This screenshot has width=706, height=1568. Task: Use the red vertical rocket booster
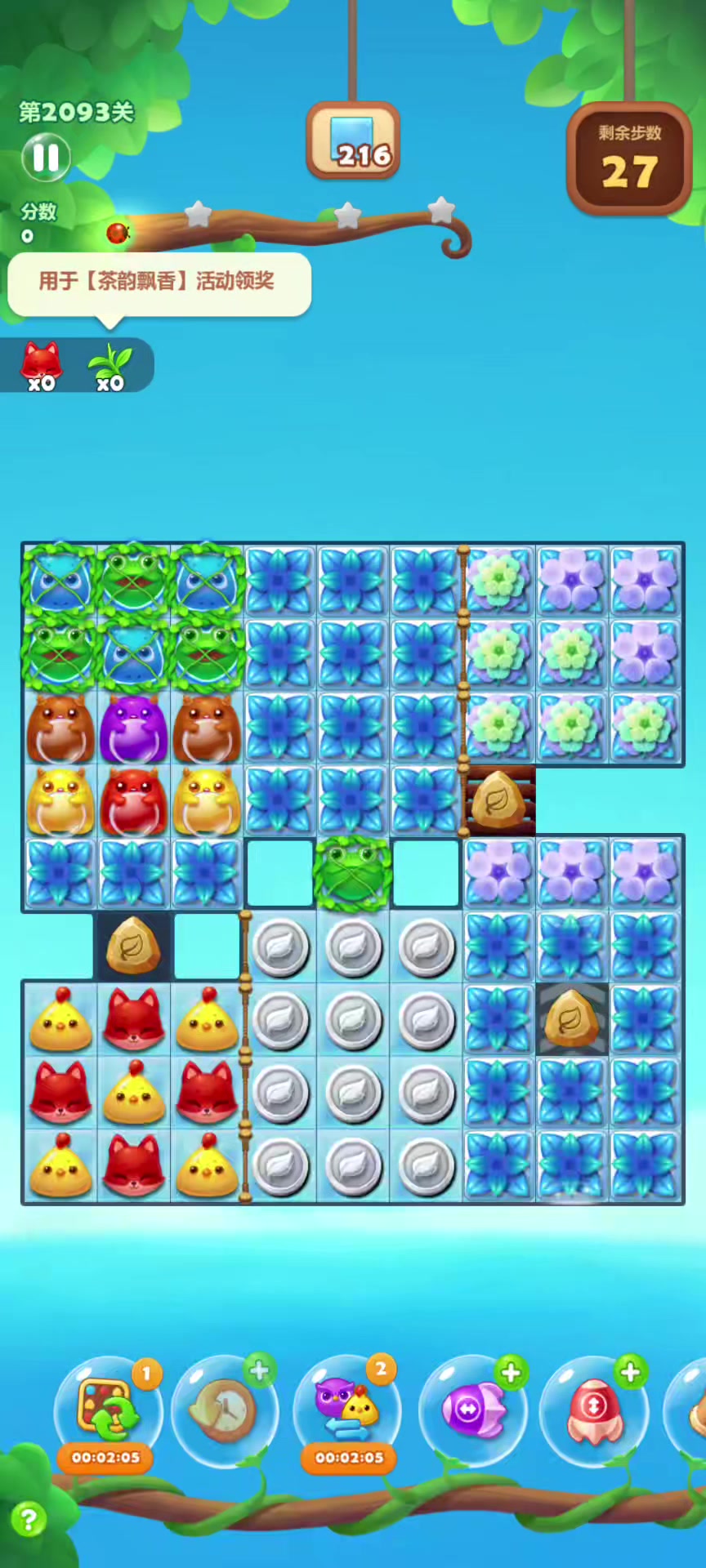point(594,1410)
